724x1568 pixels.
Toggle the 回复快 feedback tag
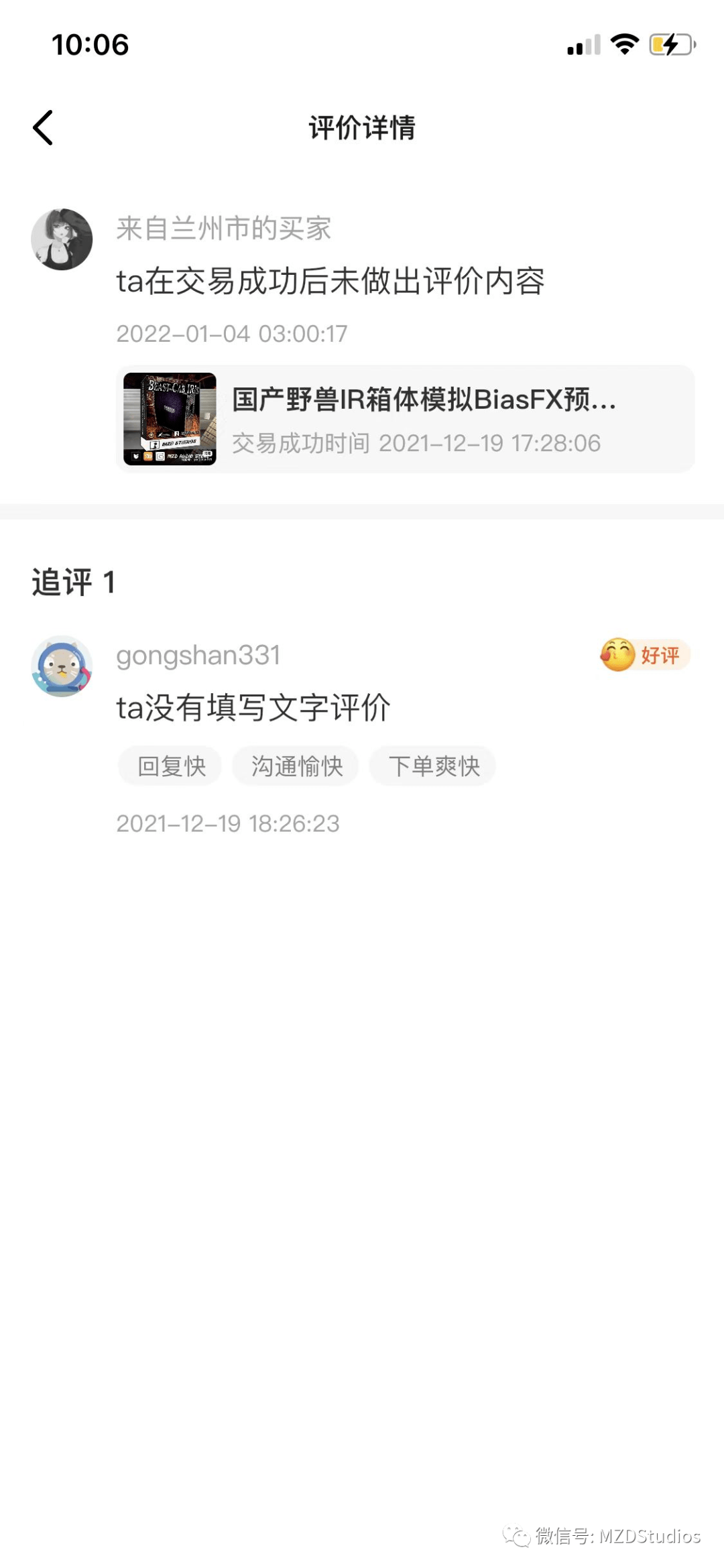pyautogui.click(x=169, y=766)
